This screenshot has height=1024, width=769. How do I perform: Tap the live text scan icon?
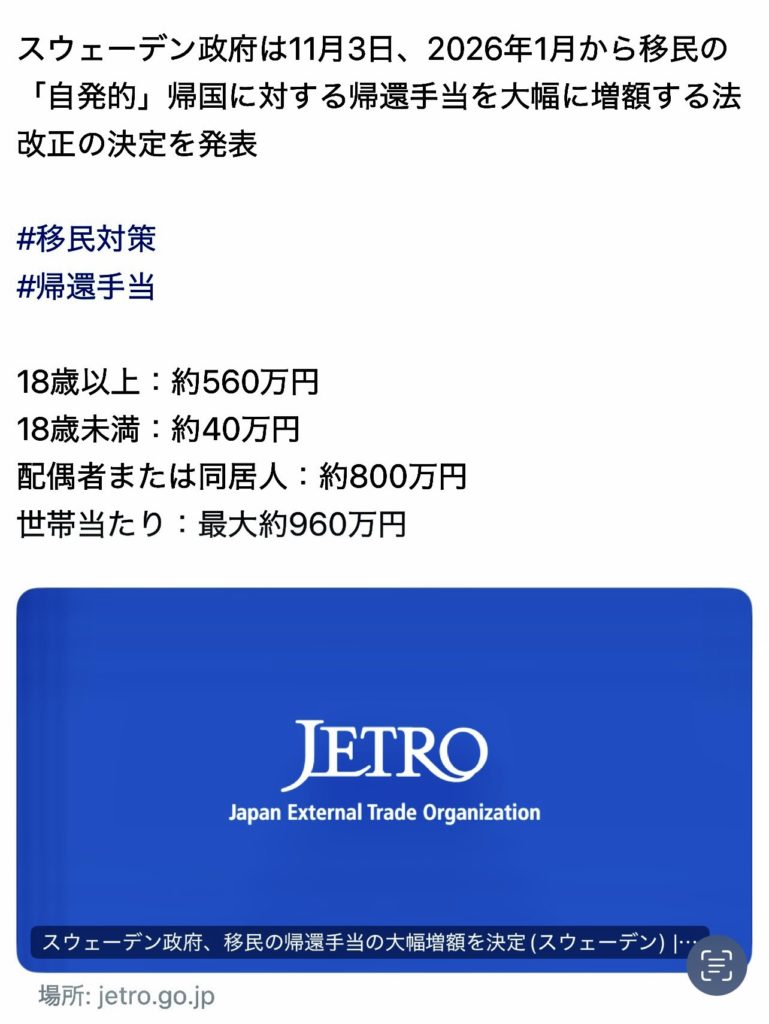click(717, 965)
